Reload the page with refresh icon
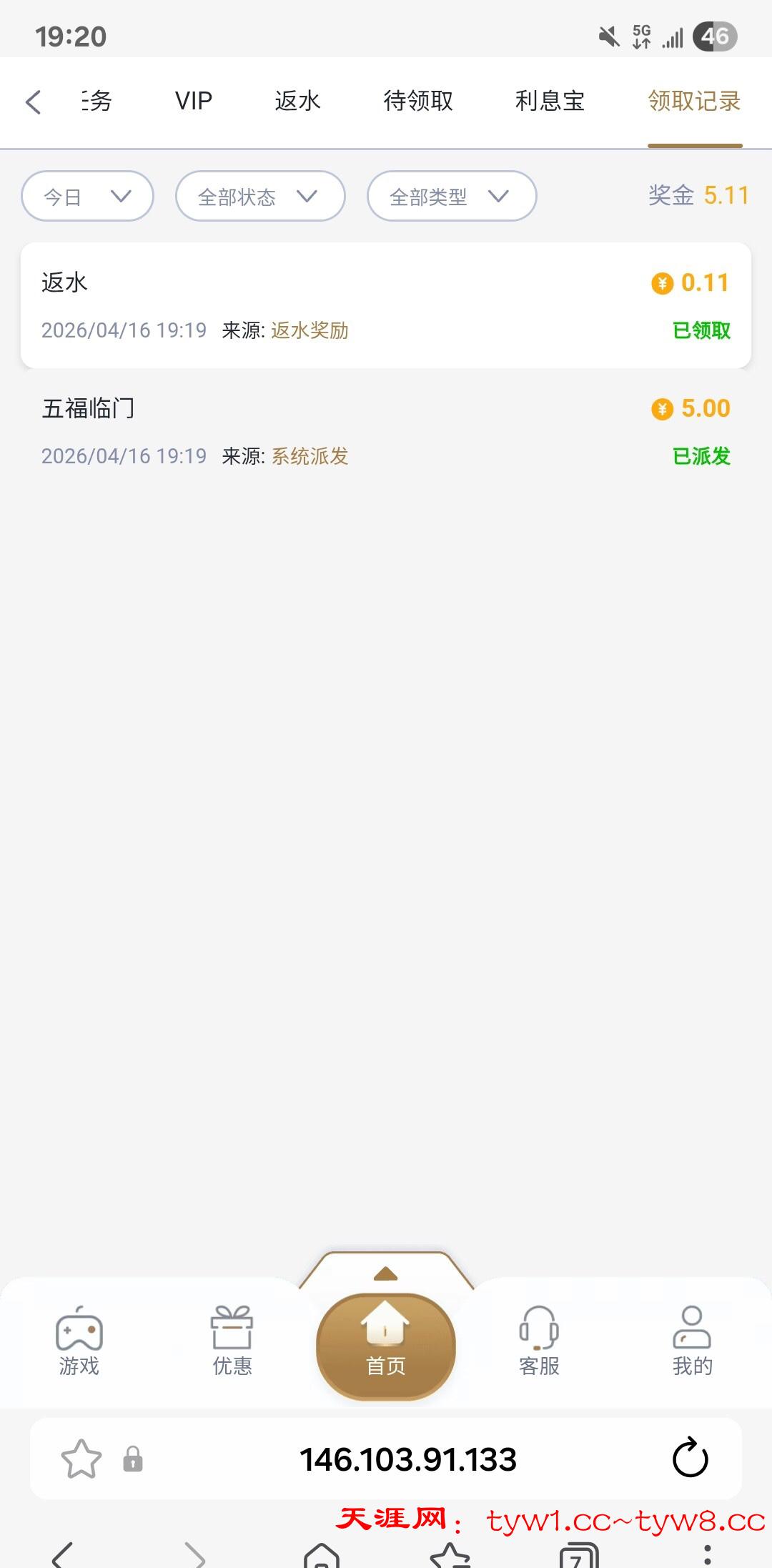The width and height of the screenshot is (772, 1568). point(690,1459)
